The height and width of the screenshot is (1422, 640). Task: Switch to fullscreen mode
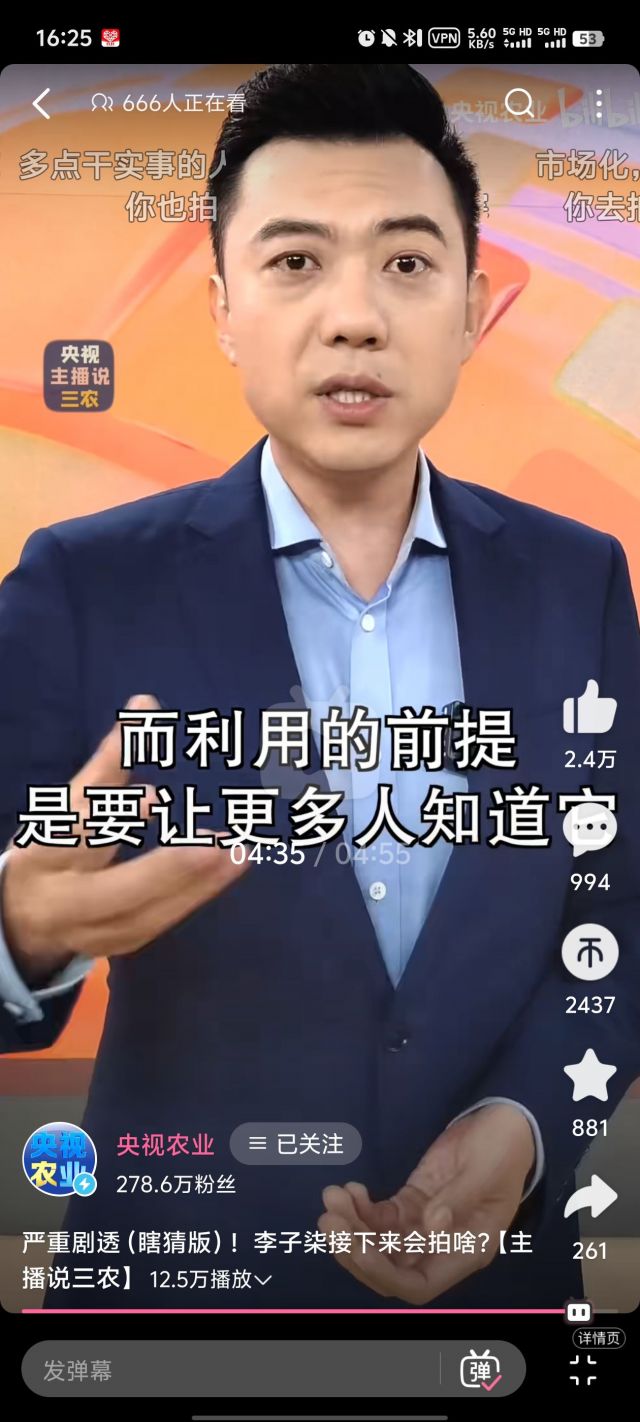583,1372
